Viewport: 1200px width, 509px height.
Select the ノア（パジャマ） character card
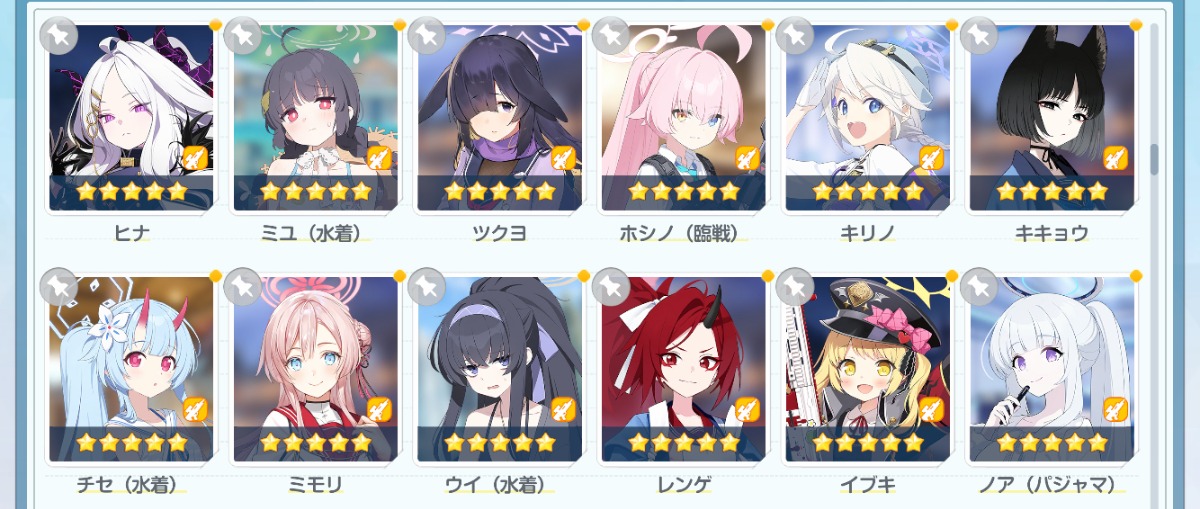[1051, 370]
